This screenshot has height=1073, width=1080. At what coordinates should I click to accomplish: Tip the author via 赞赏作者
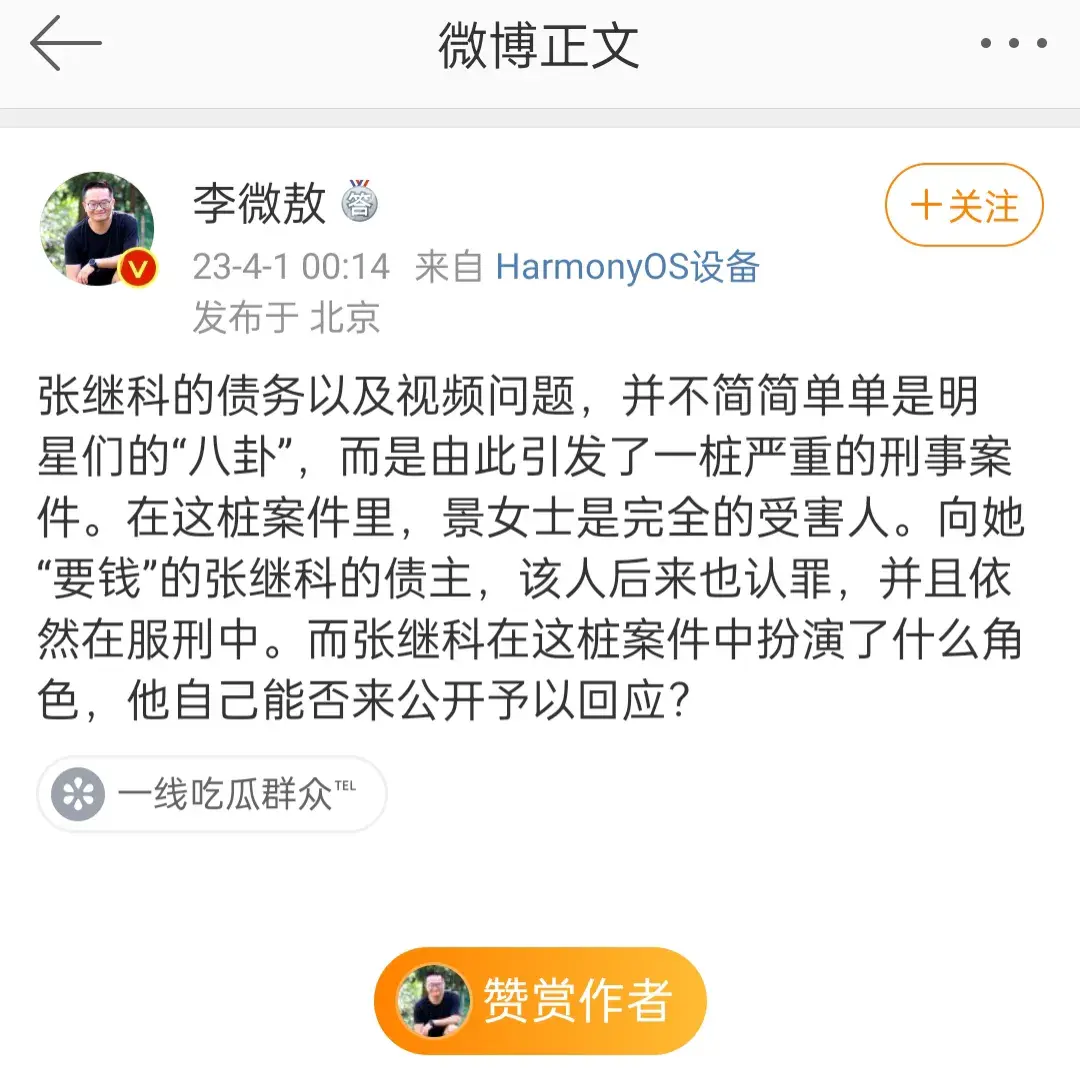pos(540,1000)
